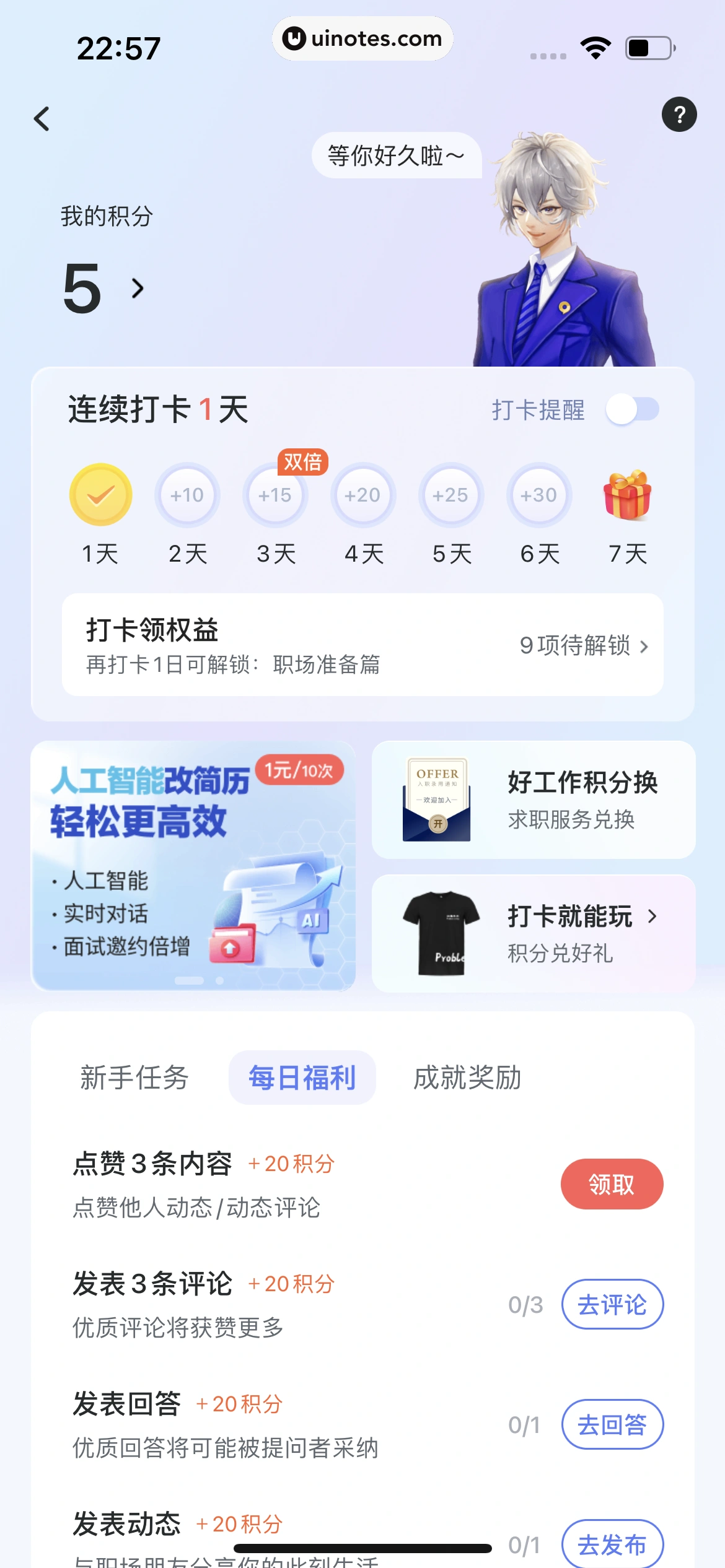Open the help question mark icon
The height and width of the screenshot is (1568, 725).
680,115
